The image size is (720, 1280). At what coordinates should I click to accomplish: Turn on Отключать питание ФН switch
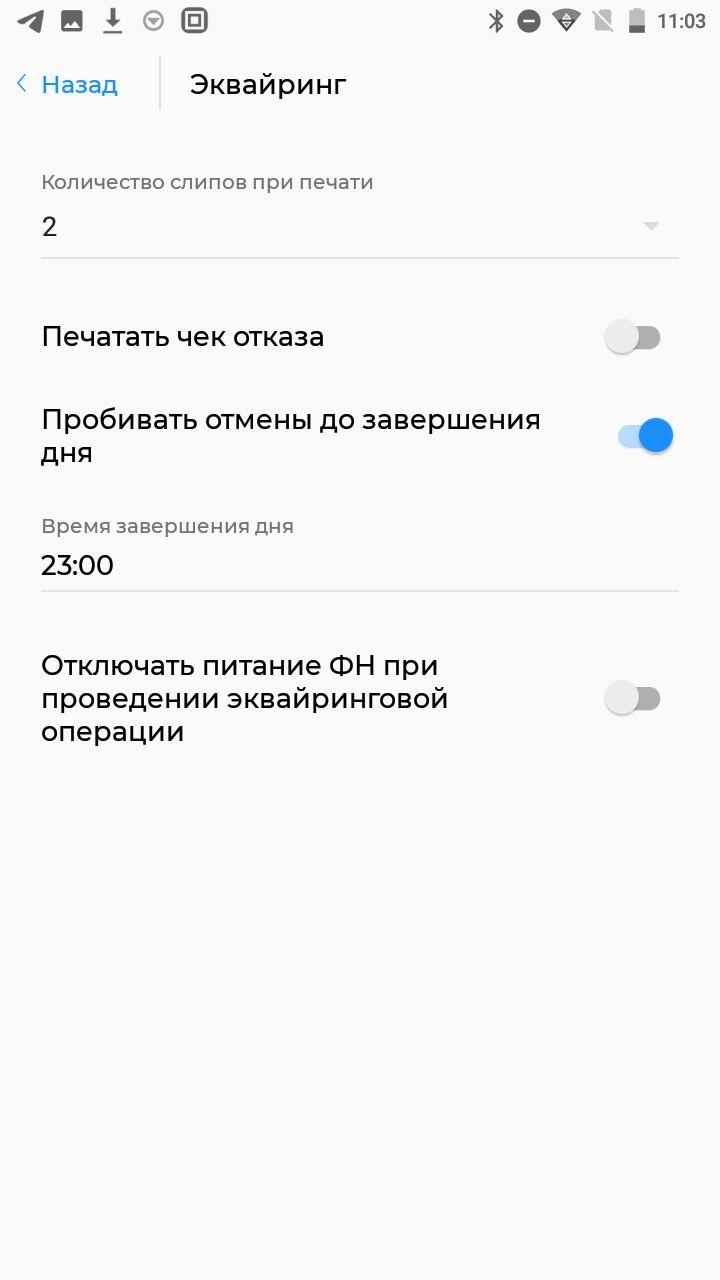tap(634, 698)
